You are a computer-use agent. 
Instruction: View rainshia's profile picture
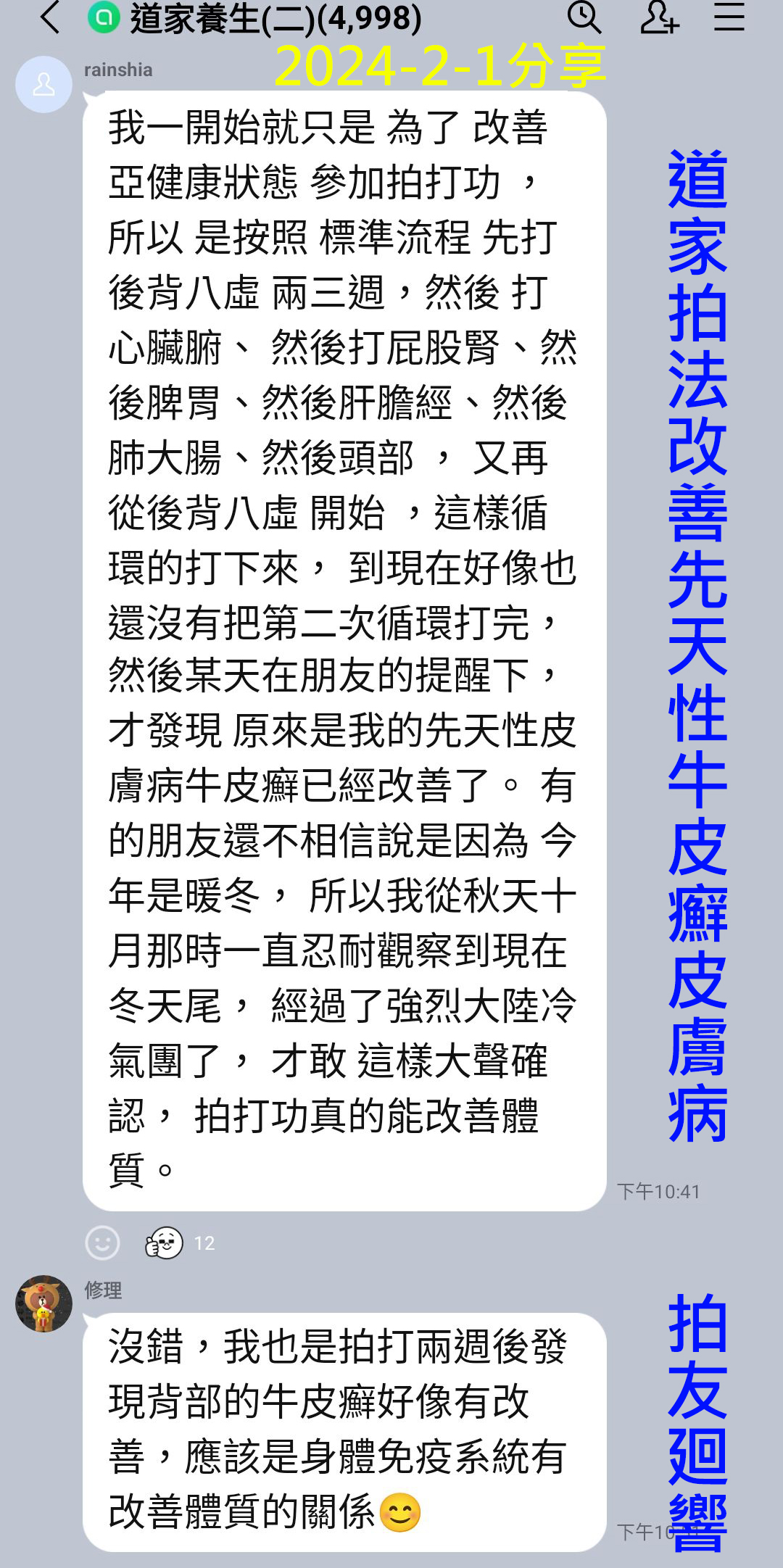[43, 84]
